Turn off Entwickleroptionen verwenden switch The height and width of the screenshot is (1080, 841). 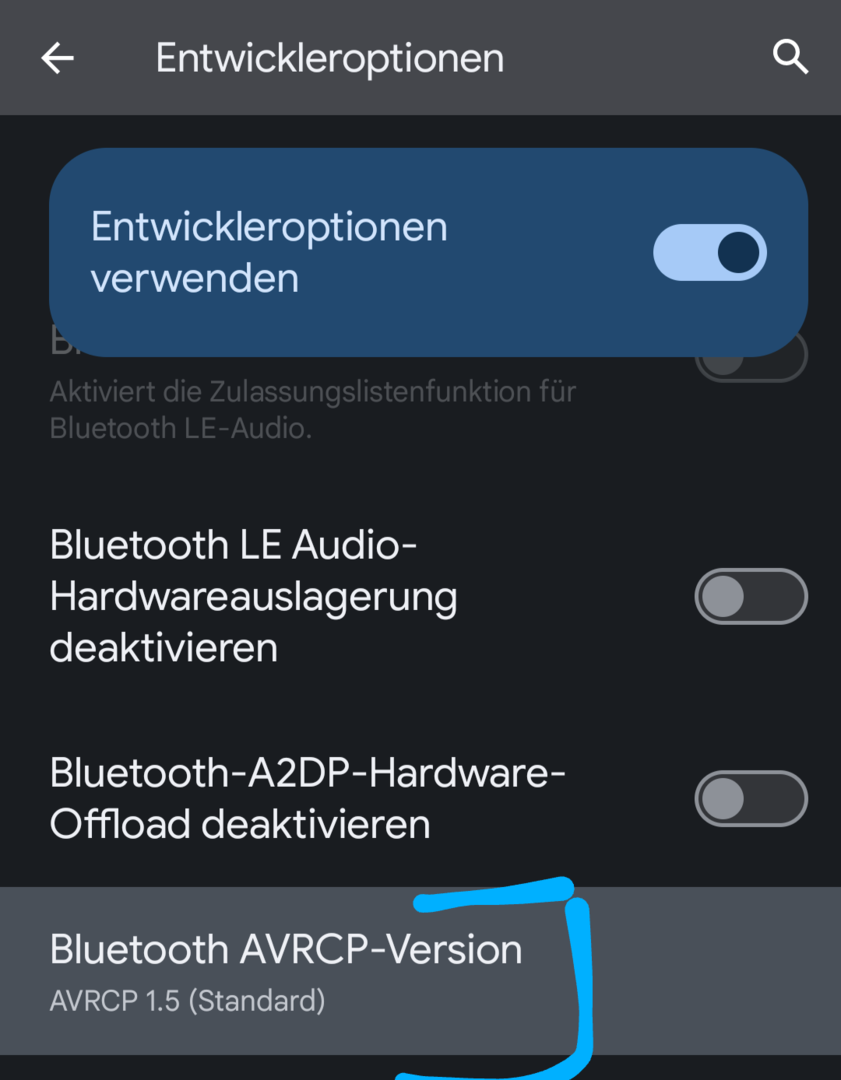(x=709, y=252)
